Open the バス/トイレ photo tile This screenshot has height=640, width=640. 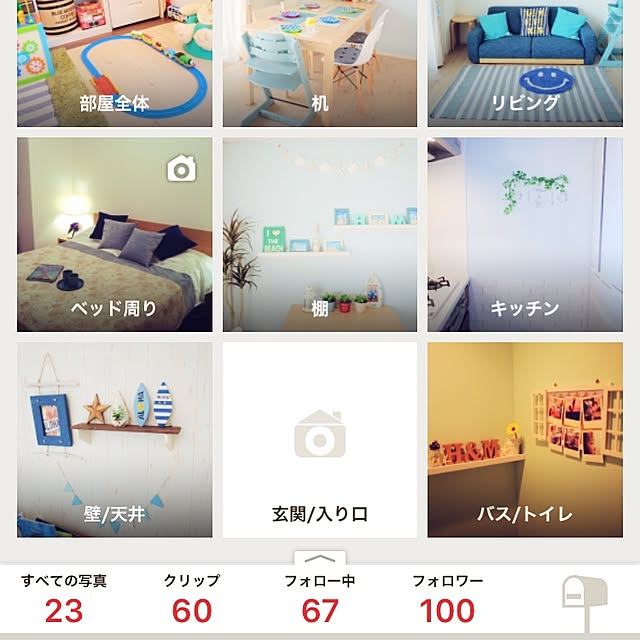point(524,440)
